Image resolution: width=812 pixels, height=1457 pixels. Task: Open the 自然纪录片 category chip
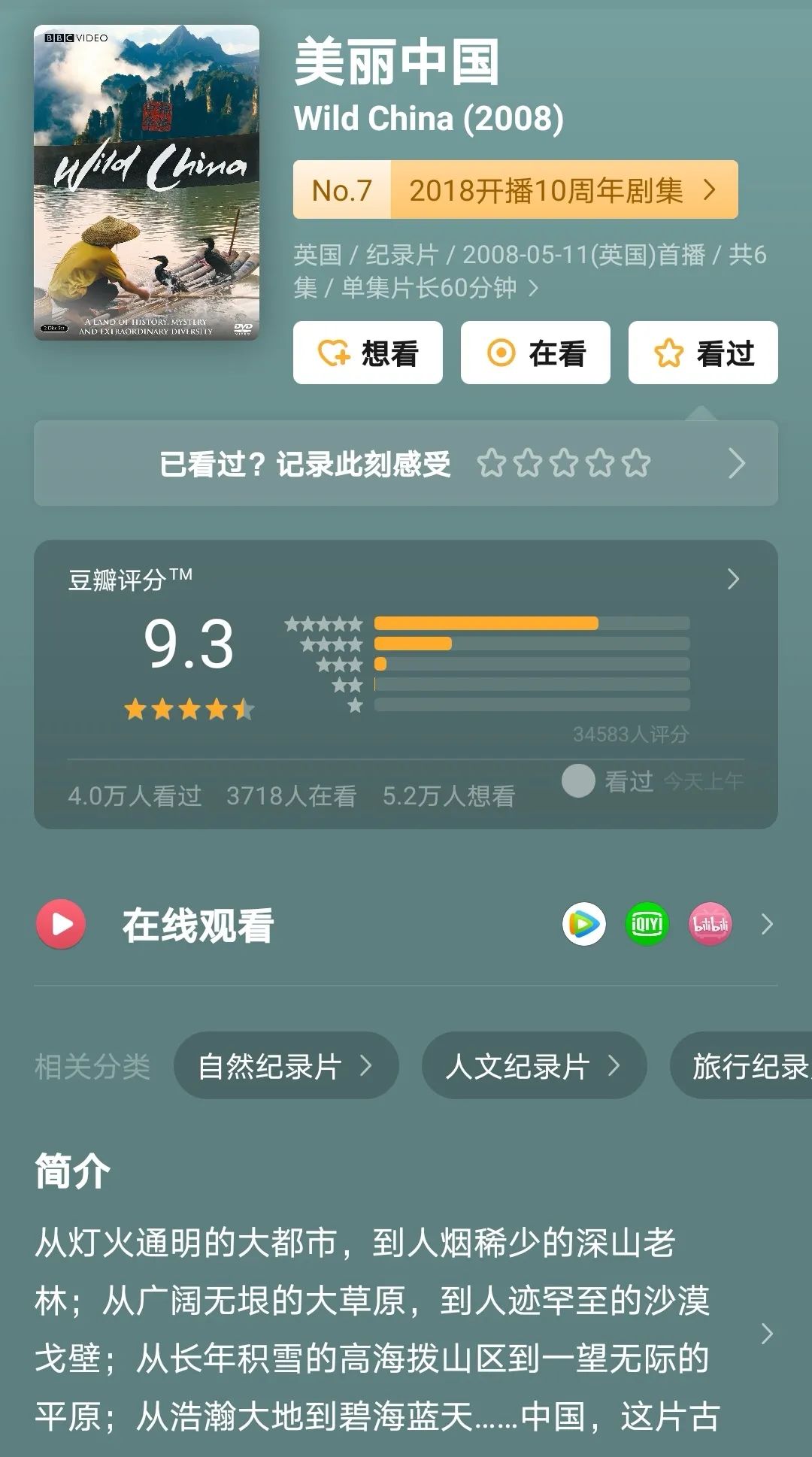[x=286, y=1065]
